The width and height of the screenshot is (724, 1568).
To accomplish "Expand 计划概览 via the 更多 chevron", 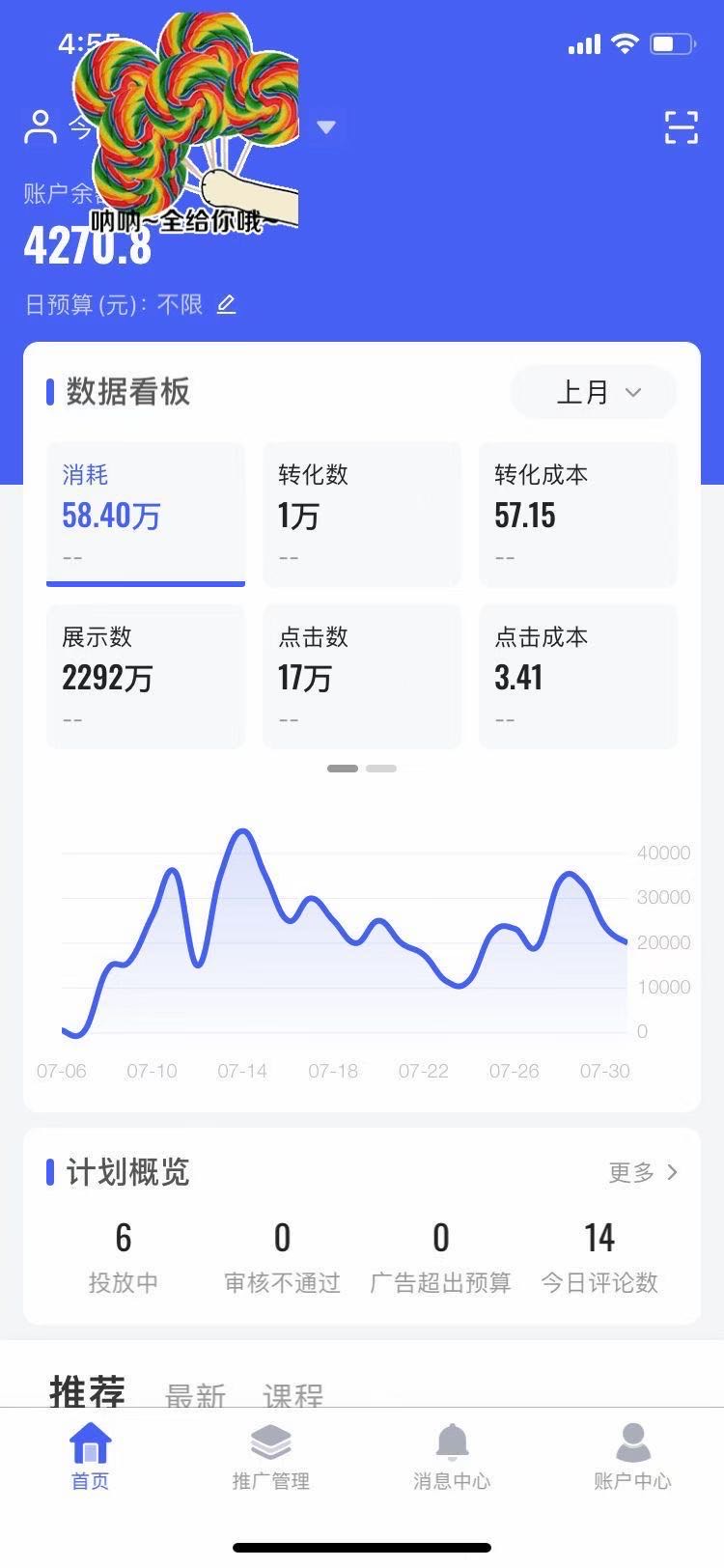I will click(x=643, y=1172).
